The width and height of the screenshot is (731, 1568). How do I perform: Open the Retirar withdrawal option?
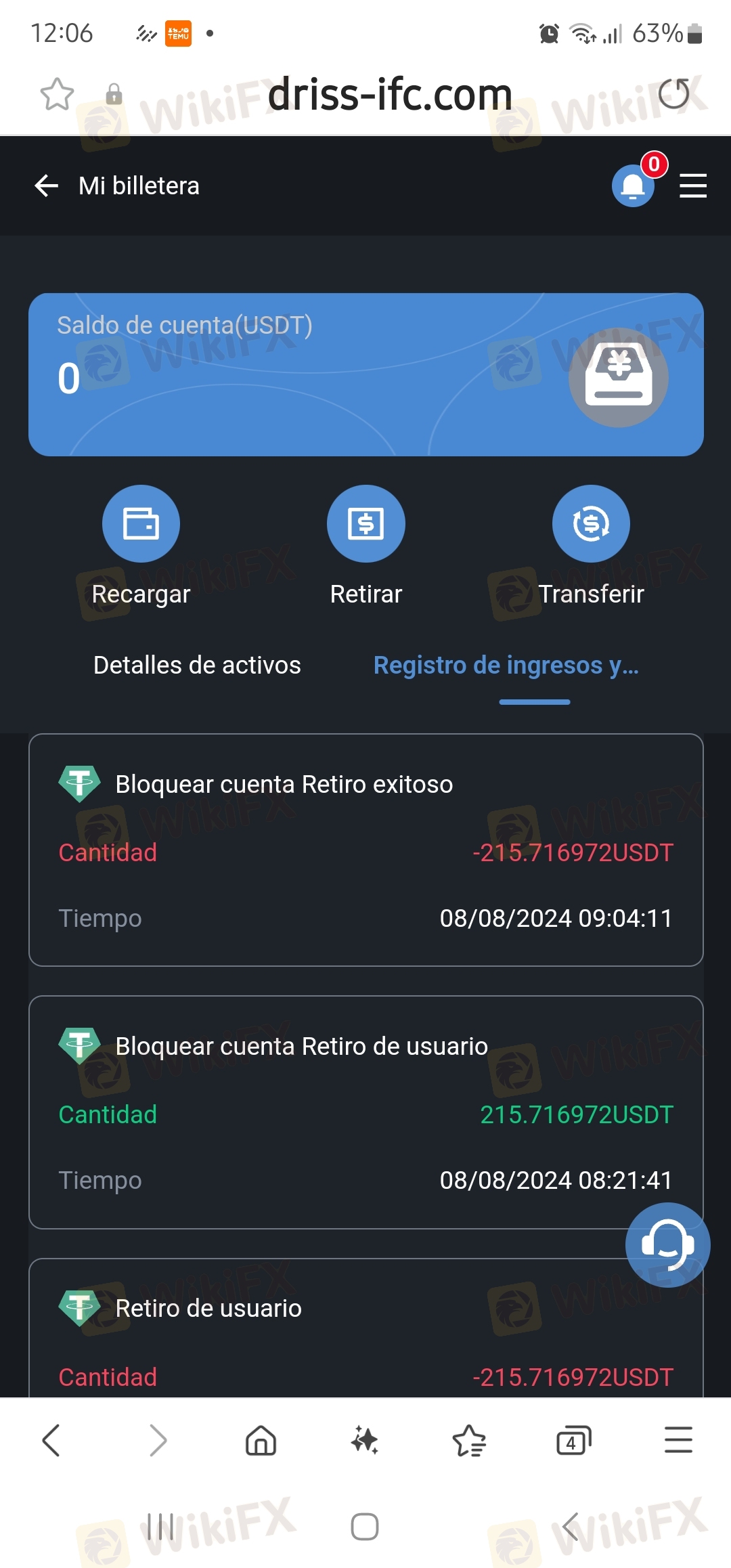(x=365, y=524)
